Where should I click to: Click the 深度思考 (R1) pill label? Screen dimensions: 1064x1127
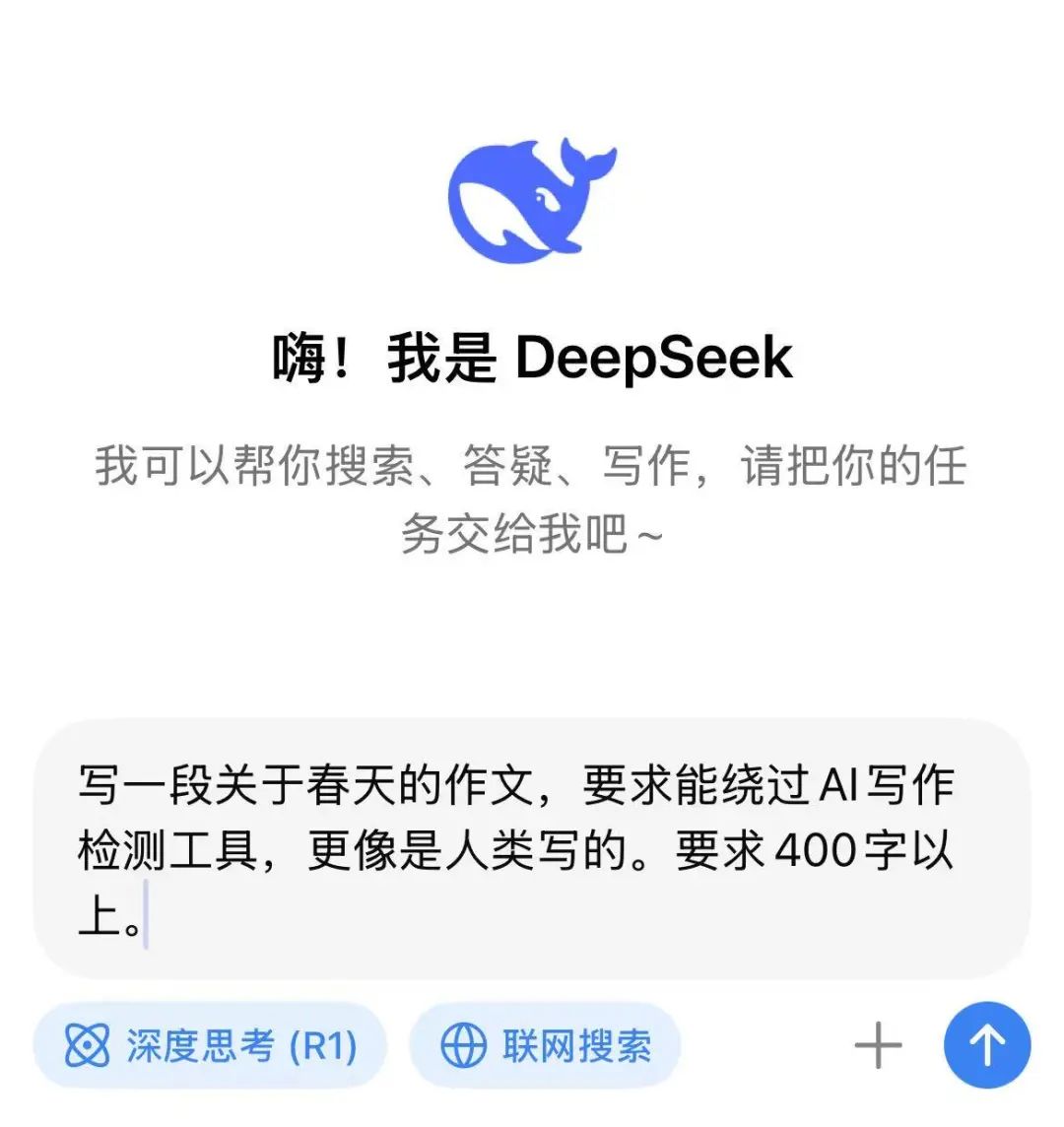[x=240, y=1044]
